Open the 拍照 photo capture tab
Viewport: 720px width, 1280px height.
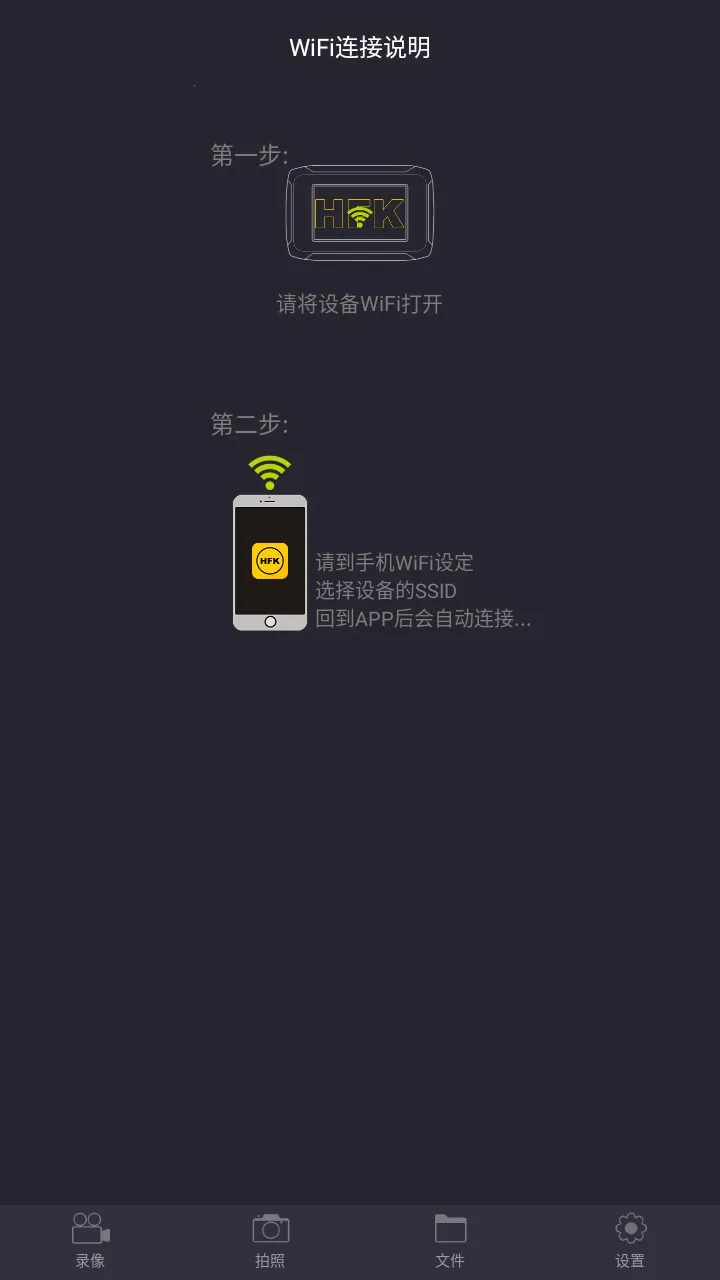(x=270, y=1240)
